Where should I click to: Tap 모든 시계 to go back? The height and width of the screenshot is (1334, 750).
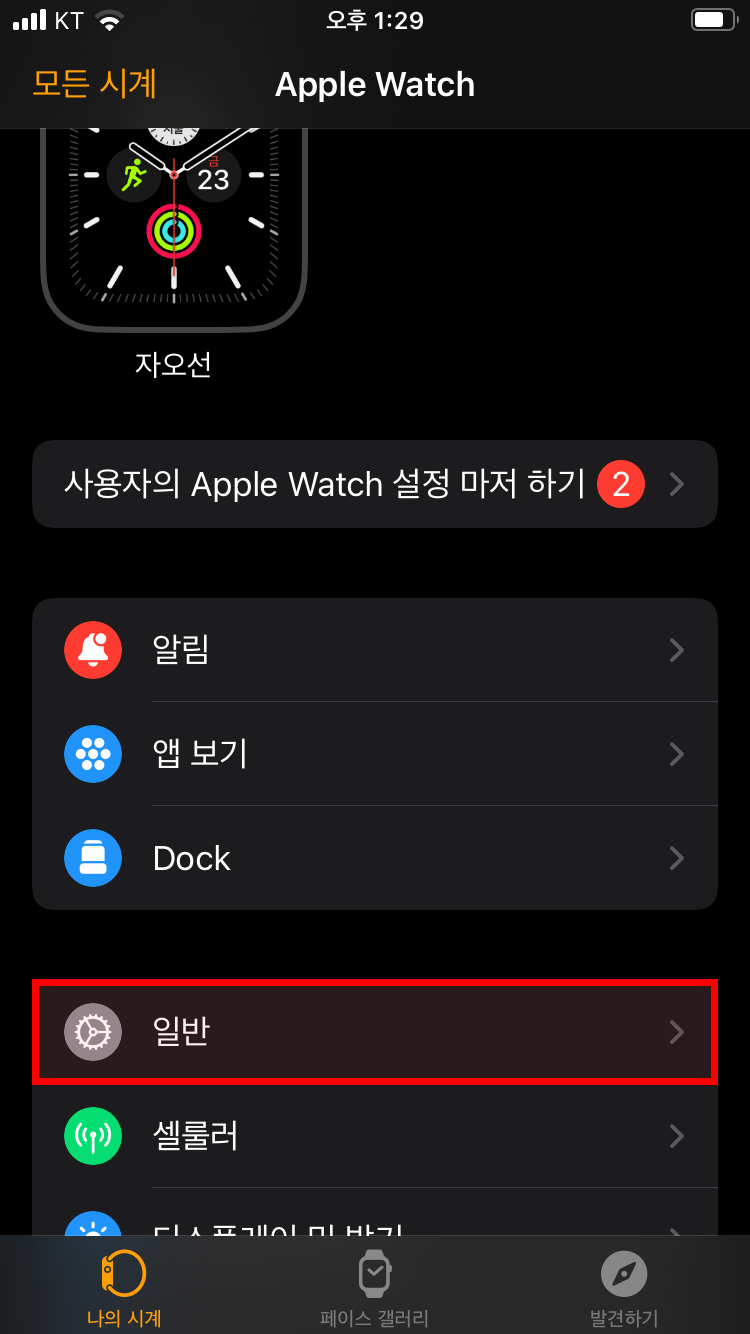94,84
